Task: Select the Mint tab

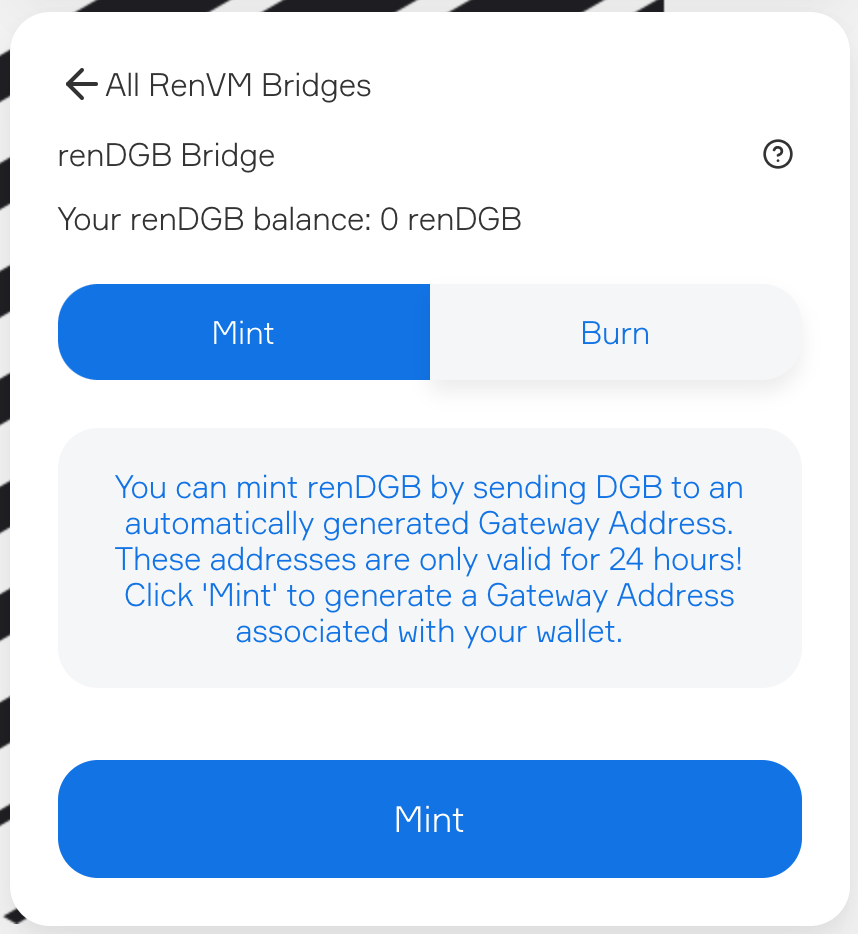Action: click(244, 332)
